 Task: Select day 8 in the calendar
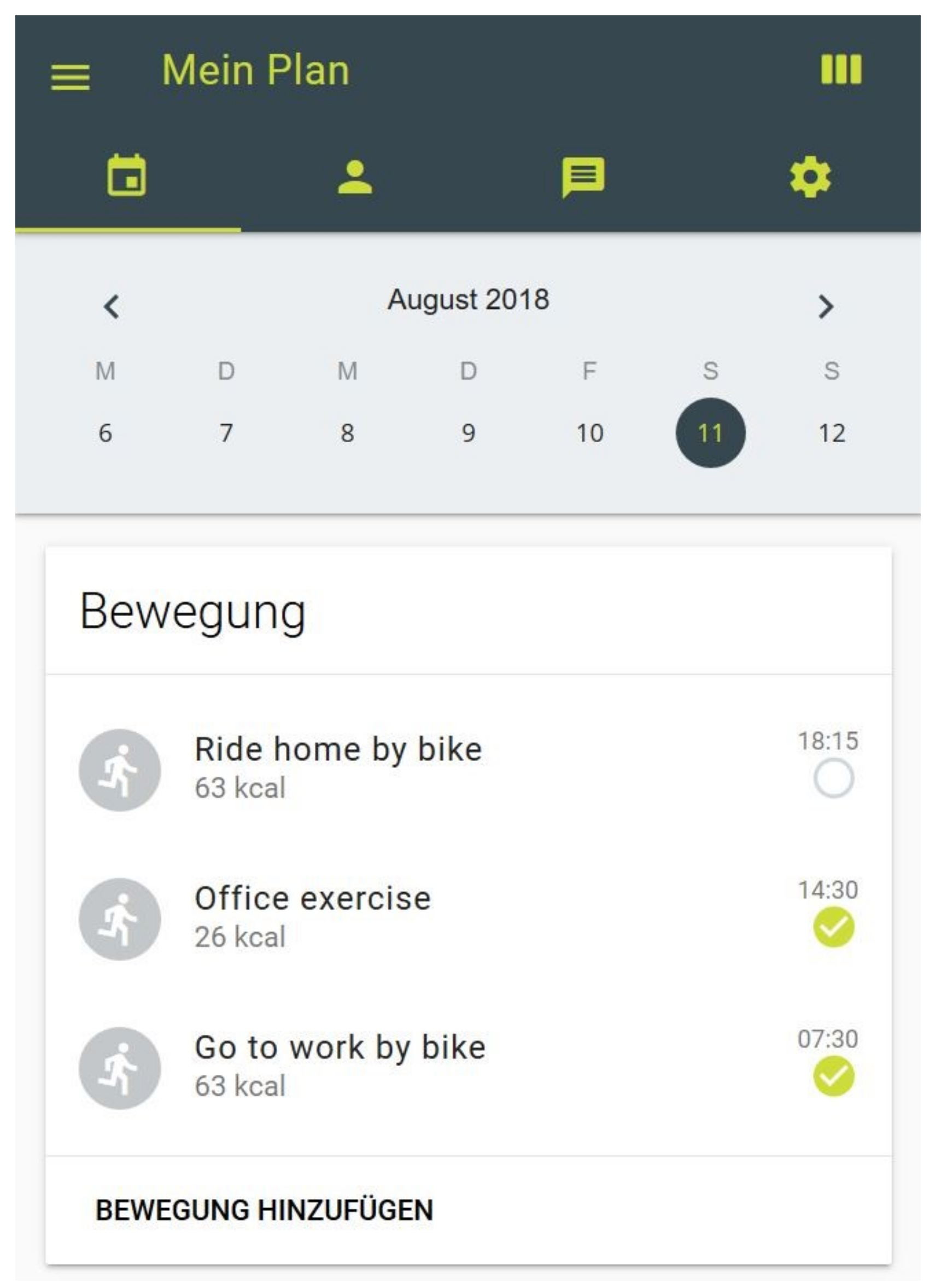(347, 434)
